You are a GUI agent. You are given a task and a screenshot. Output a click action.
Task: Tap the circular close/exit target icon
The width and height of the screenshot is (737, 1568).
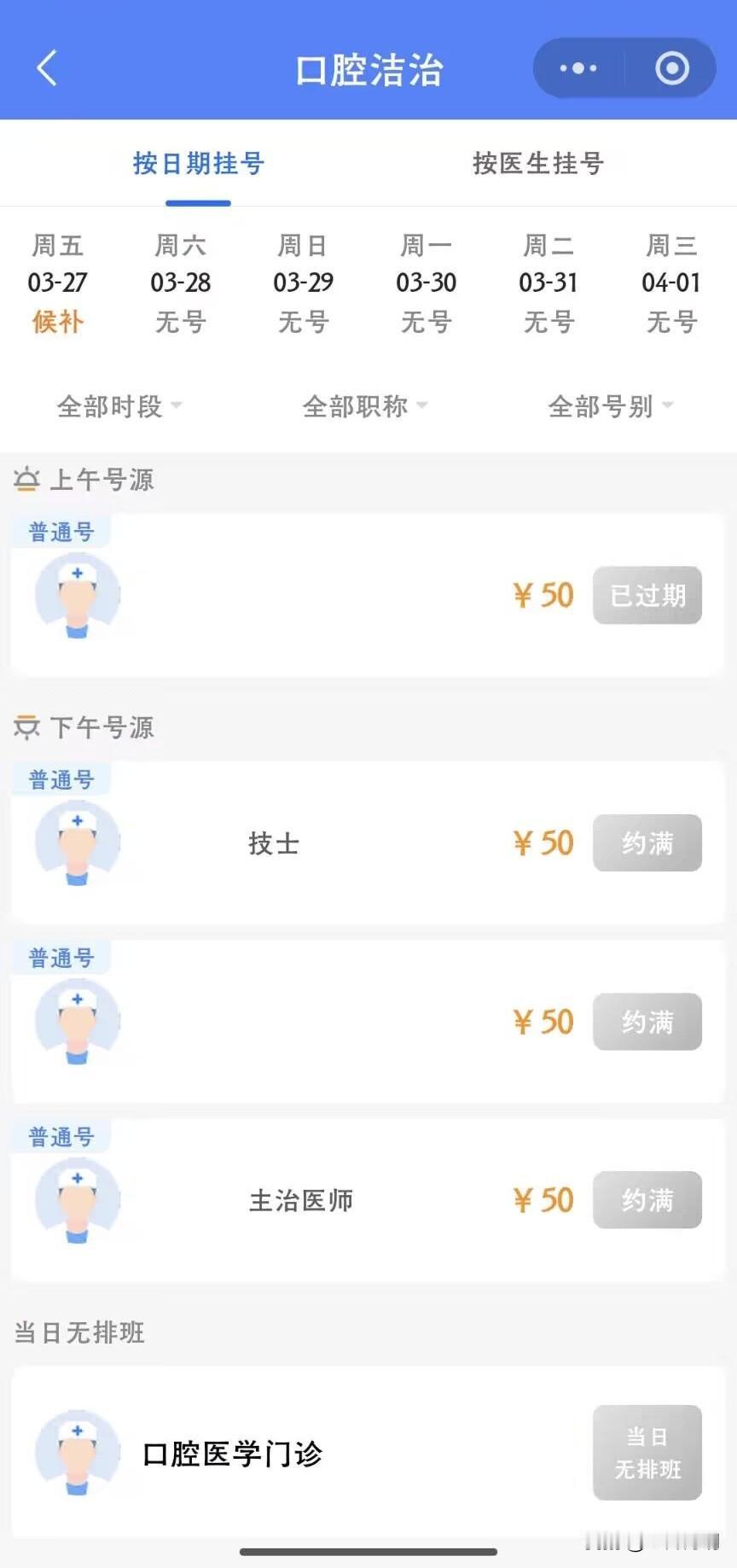point(672,67)
